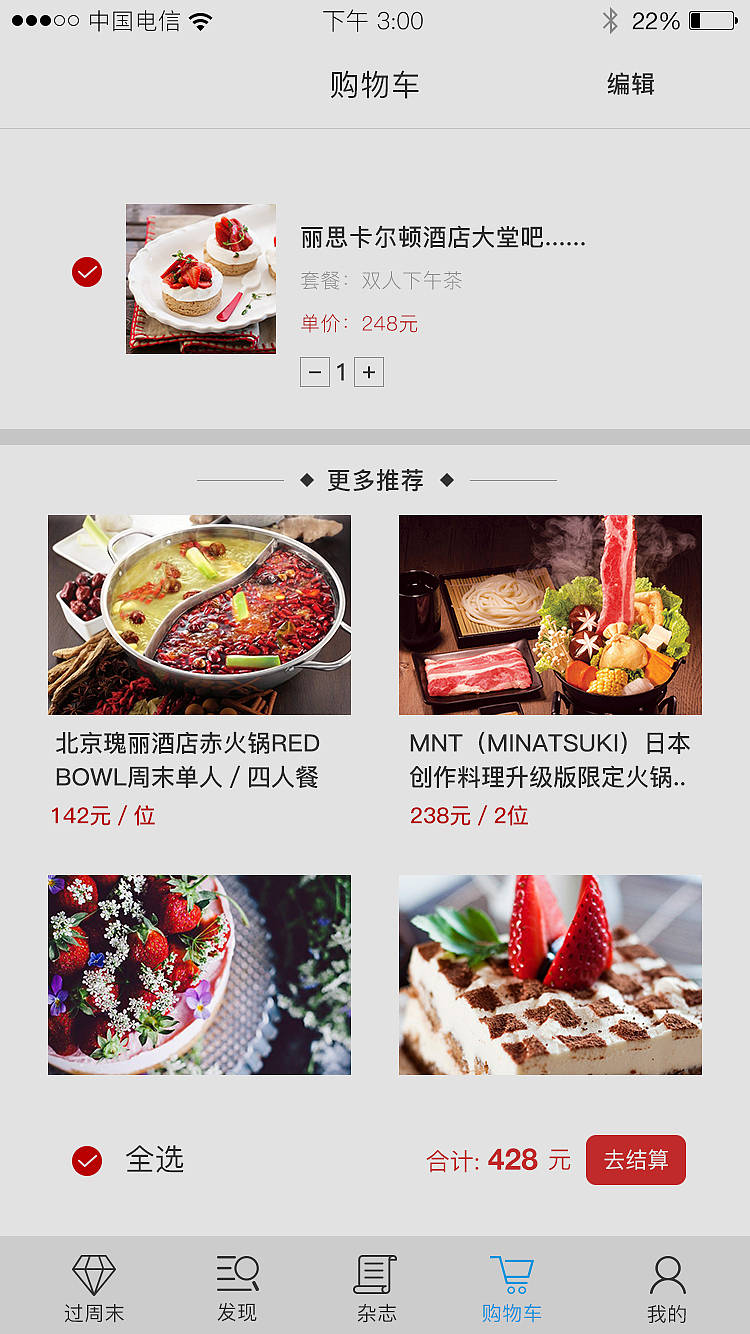
Task: Open the 北京瑰丽酒店赤火锅 hotpot thumbnail
Action: (199, 614)
